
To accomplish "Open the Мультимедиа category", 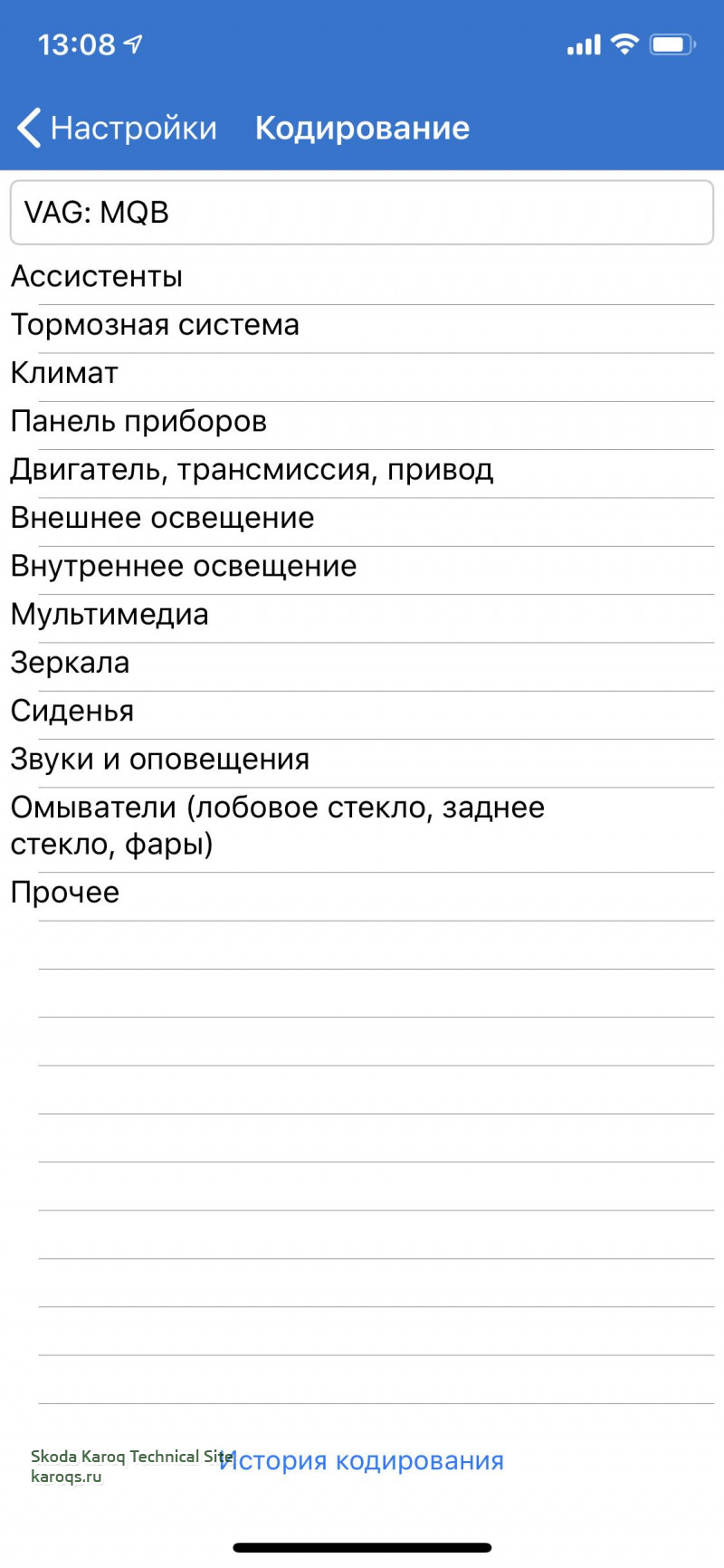I will coord(110,615).
